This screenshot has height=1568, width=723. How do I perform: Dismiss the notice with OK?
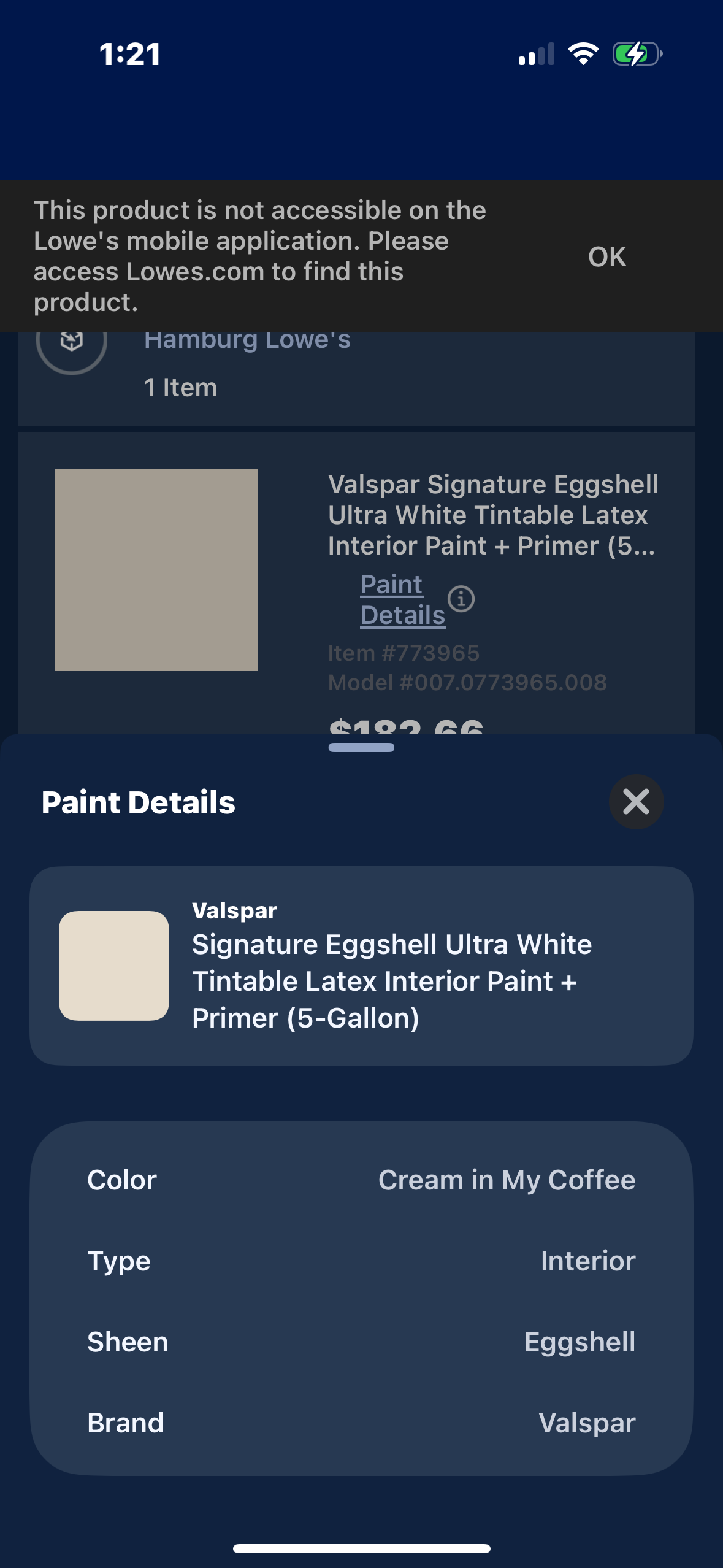click(x=607, y=256)
